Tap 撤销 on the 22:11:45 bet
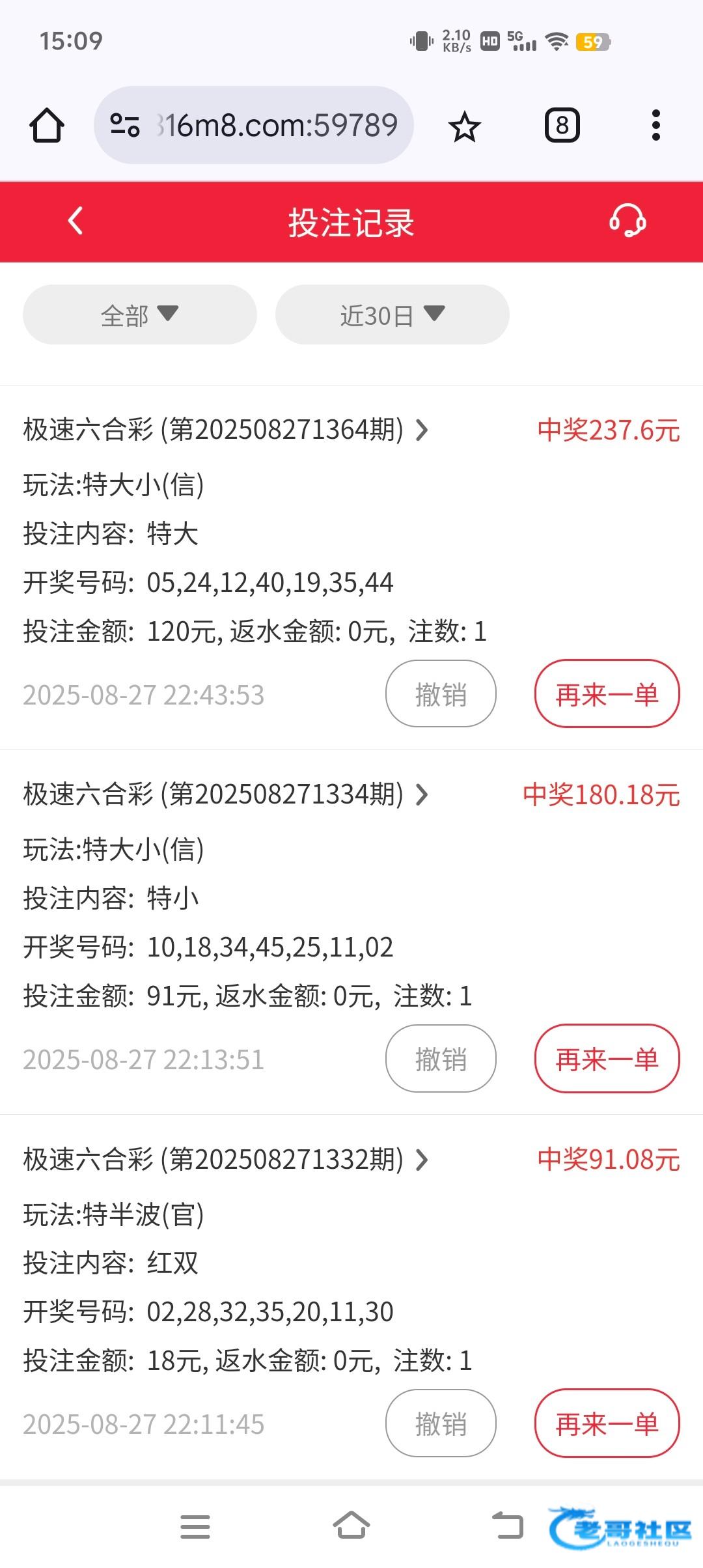 441,1423
